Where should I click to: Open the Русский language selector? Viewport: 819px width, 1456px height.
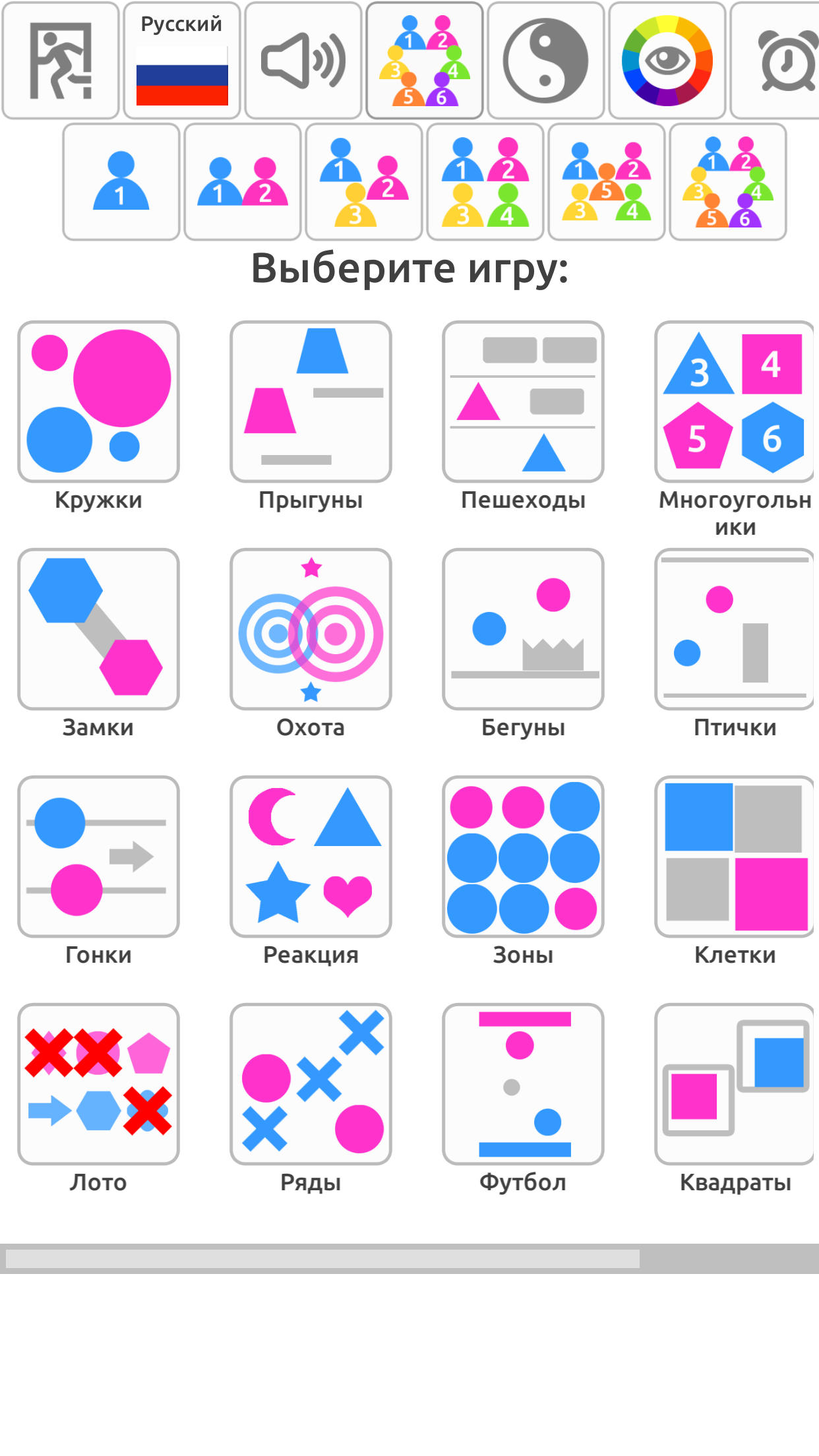click(x=182, y=61)
